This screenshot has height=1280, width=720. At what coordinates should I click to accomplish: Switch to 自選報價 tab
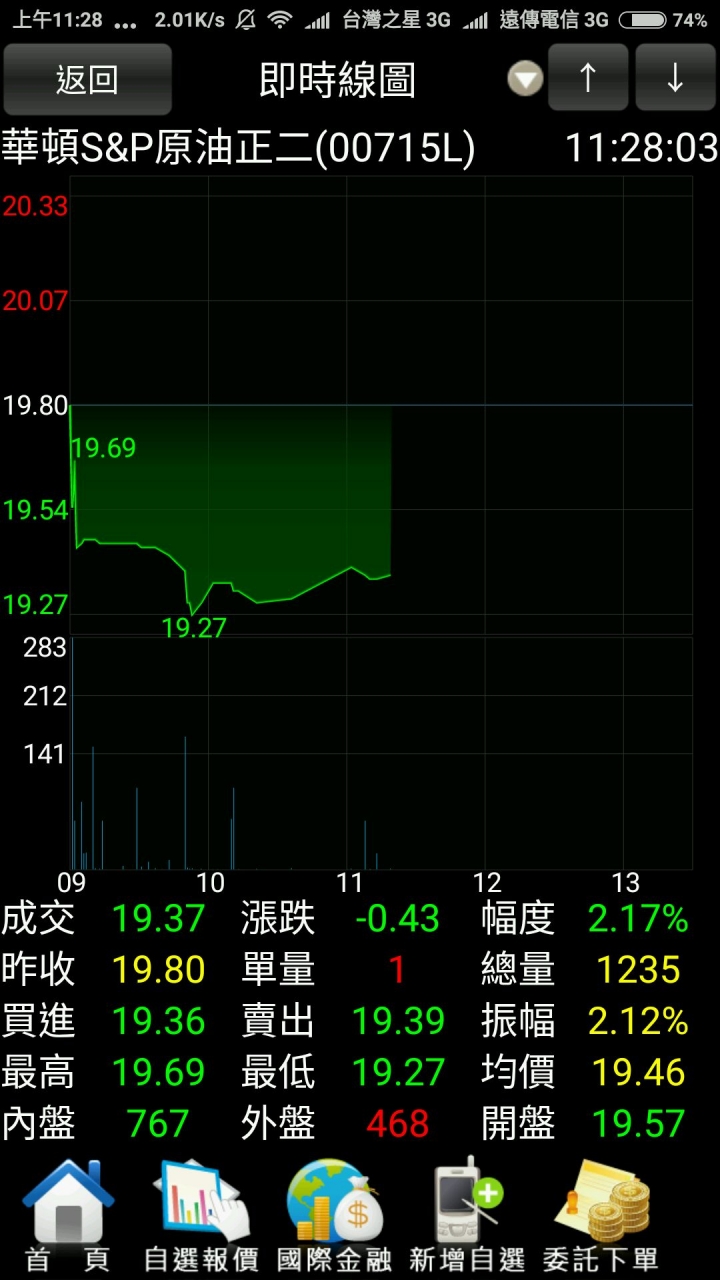click(x=201, y=1215)
